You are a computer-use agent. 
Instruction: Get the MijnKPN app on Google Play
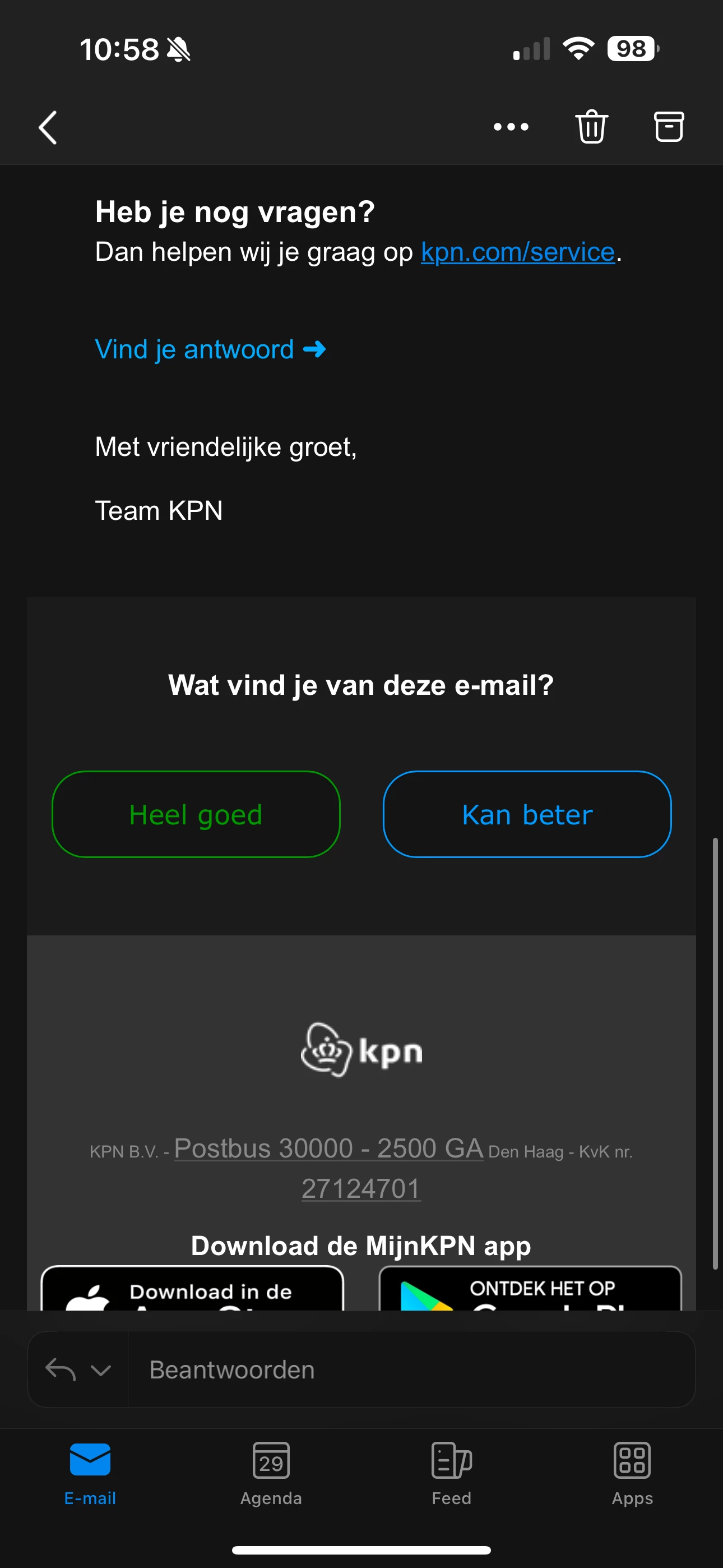[530, 1289]
